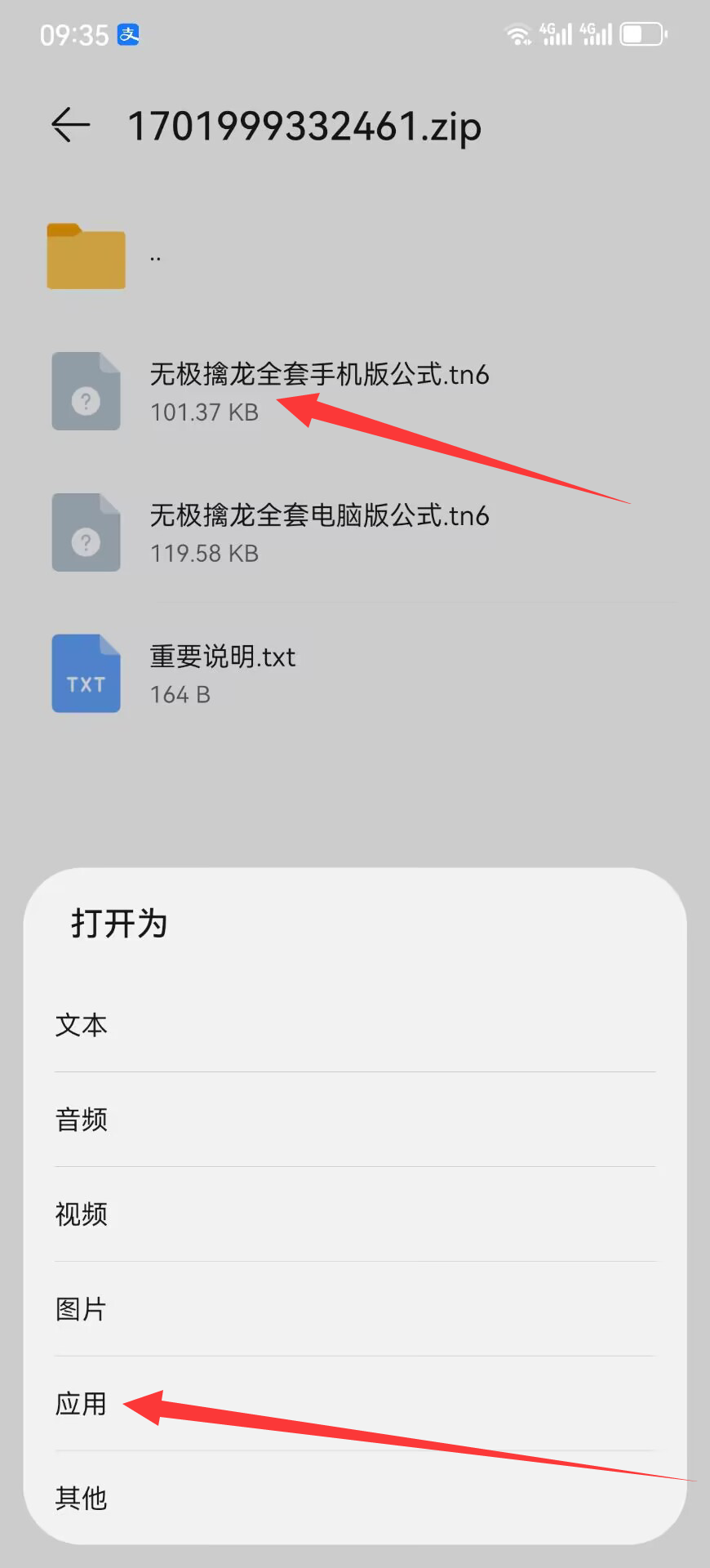Open 重要说明.txt file

pyautogui.click(x=222, y=674)
